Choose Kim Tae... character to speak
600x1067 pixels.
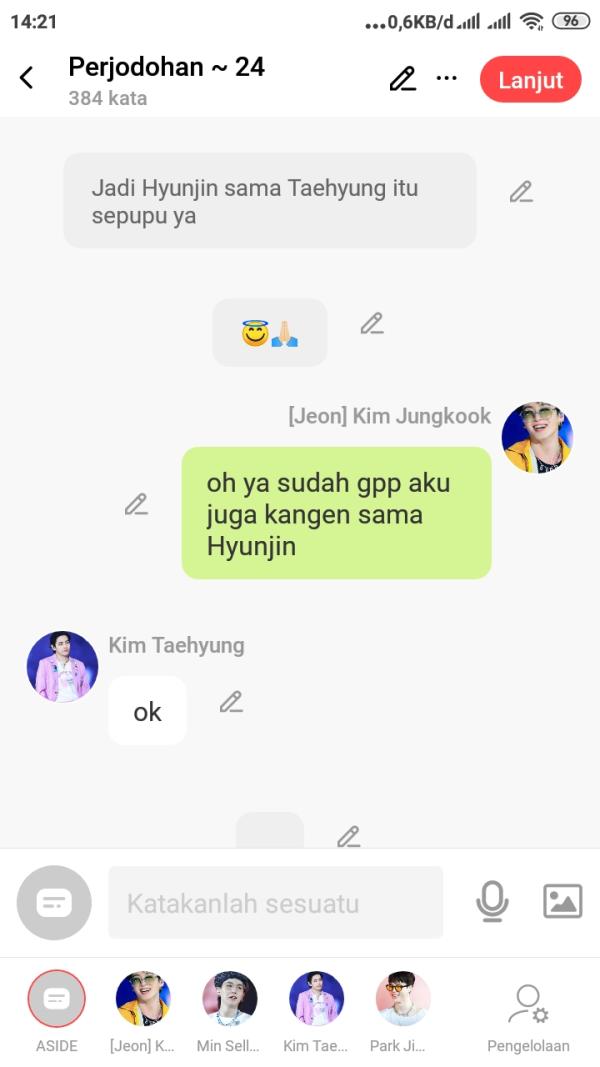[316, 1000]
